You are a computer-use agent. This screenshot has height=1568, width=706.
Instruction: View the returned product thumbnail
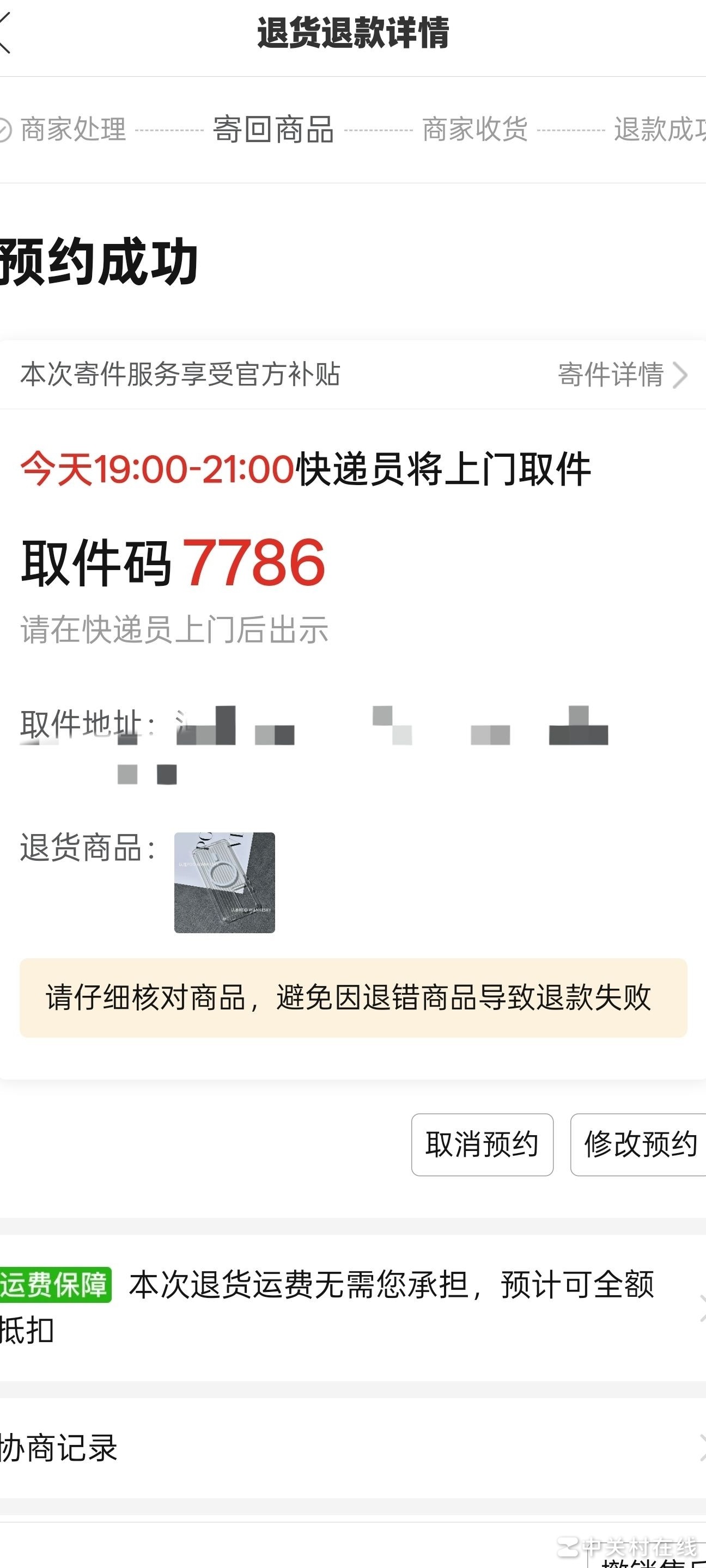point(224,882)
